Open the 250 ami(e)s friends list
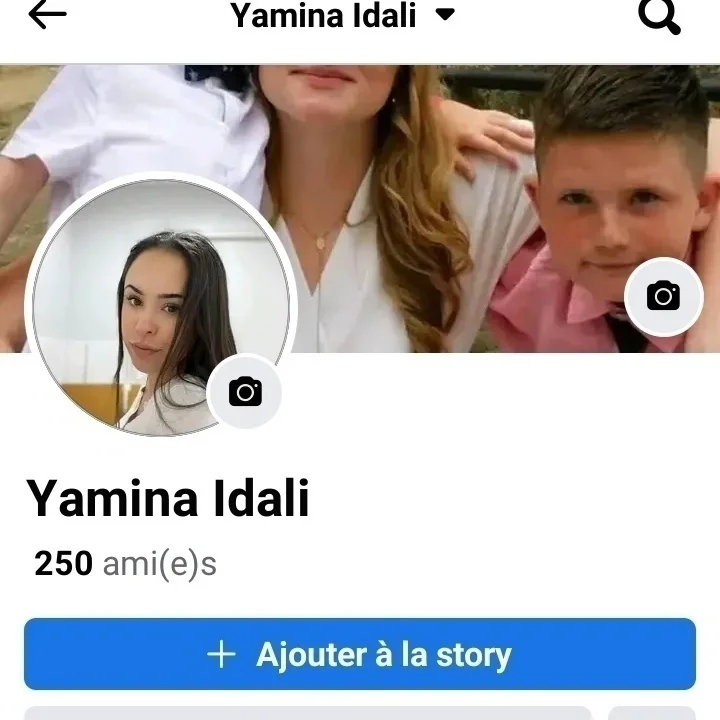The image size is (720, 720). [125, 564]
